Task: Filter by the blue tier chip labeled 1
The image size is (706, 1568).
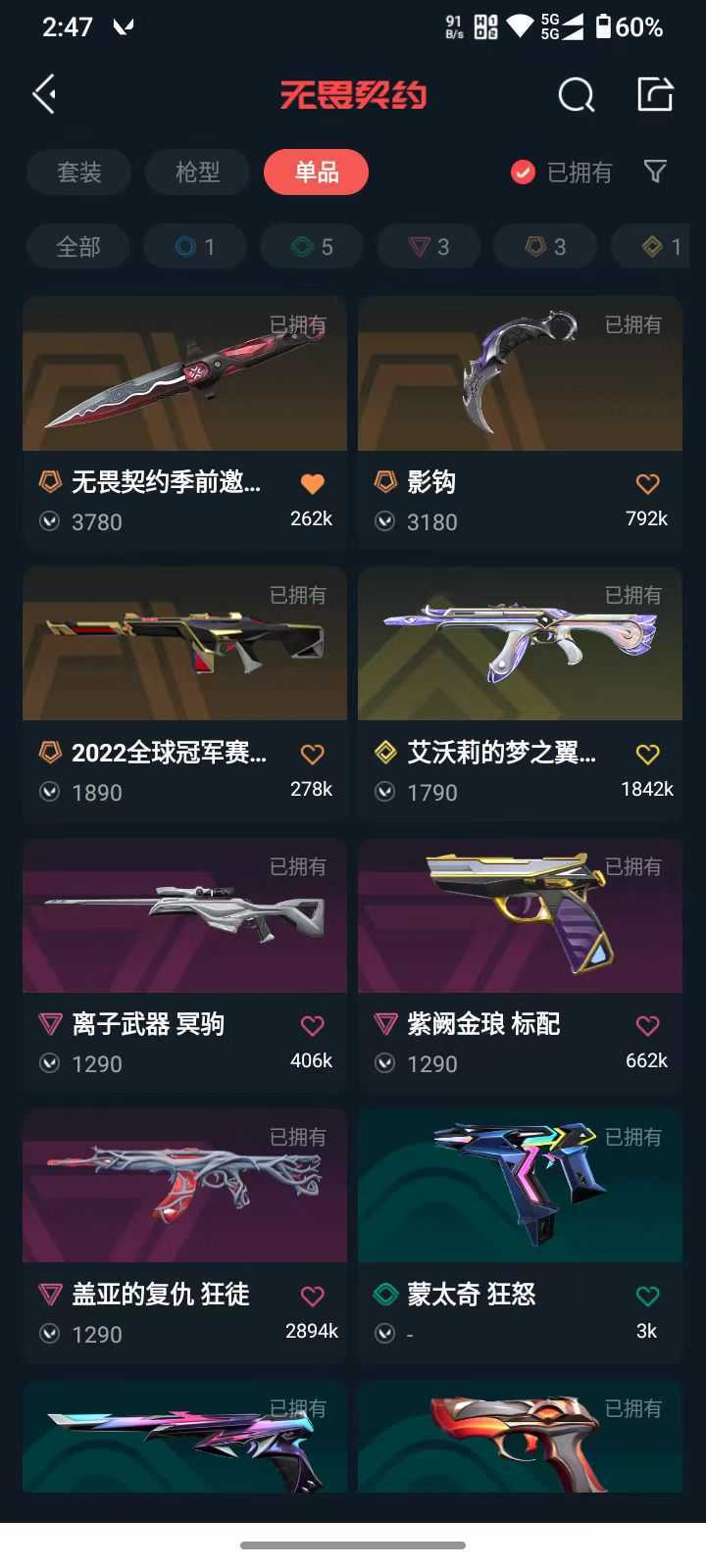Action: coord(195,247)
